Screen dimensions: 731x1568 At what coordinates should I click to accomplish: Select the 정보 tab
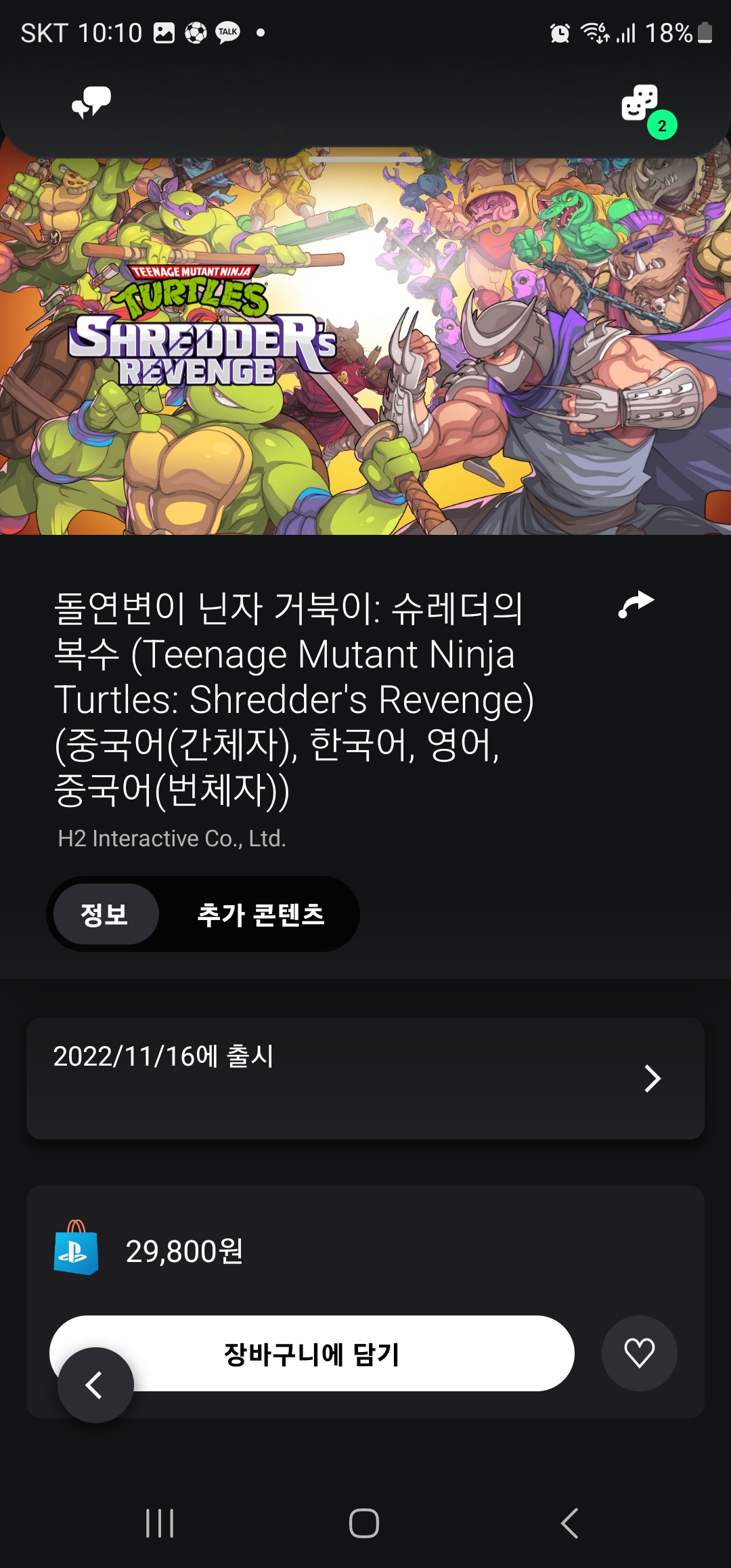[x=106, y=914]
